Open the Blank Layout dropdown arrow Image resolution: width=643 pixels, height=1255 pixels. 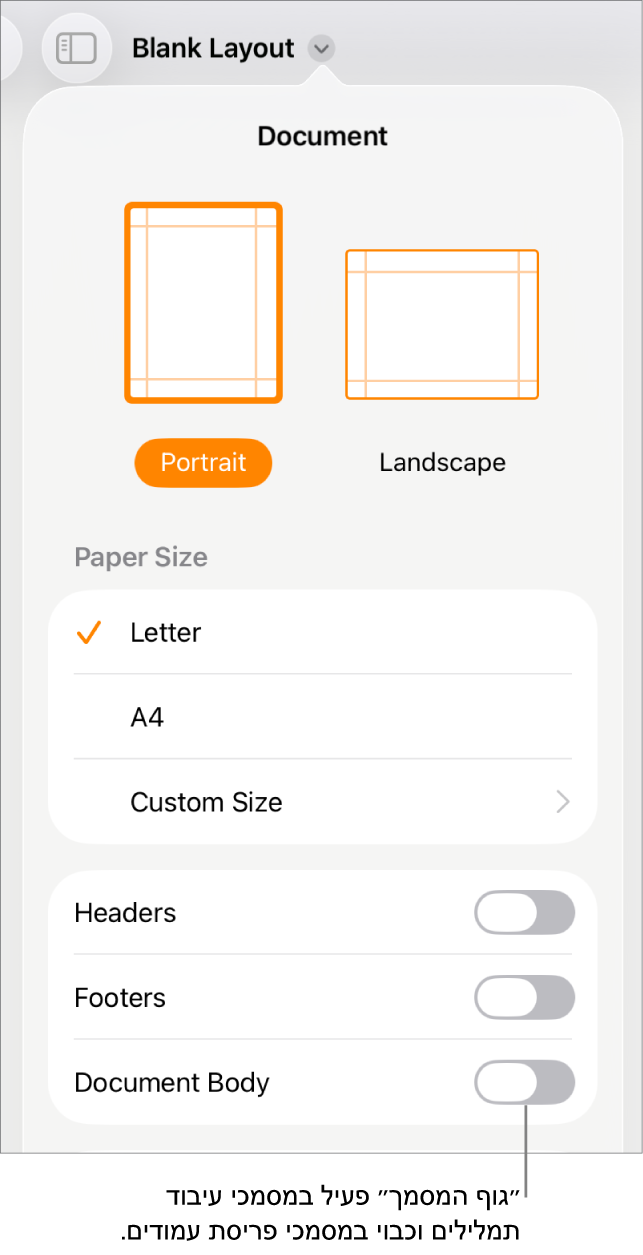pos(321,48)
